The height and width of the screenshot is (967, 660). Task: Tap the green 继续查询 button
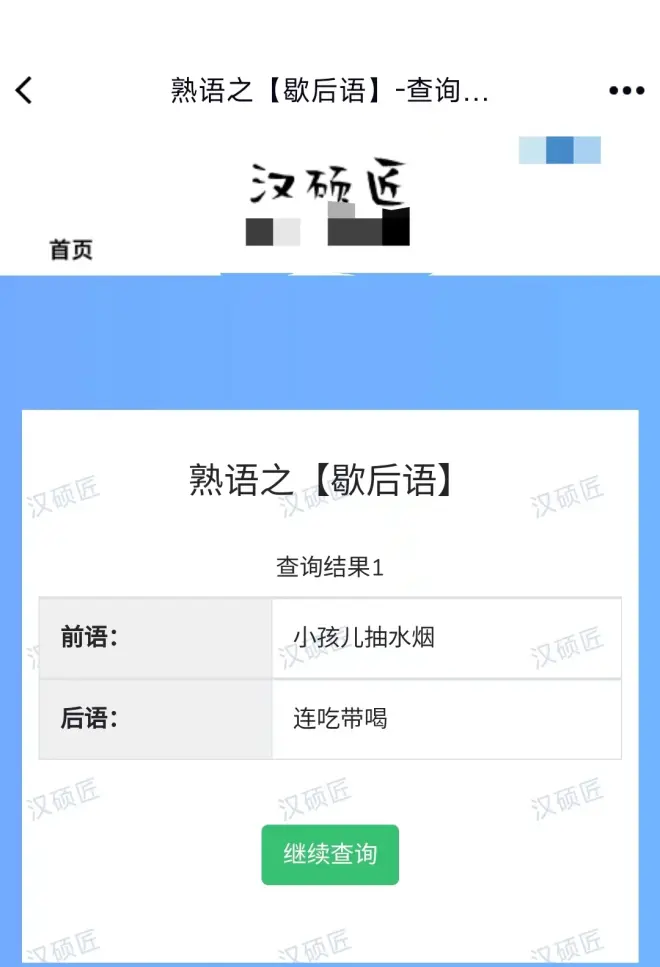coord(330,854)
